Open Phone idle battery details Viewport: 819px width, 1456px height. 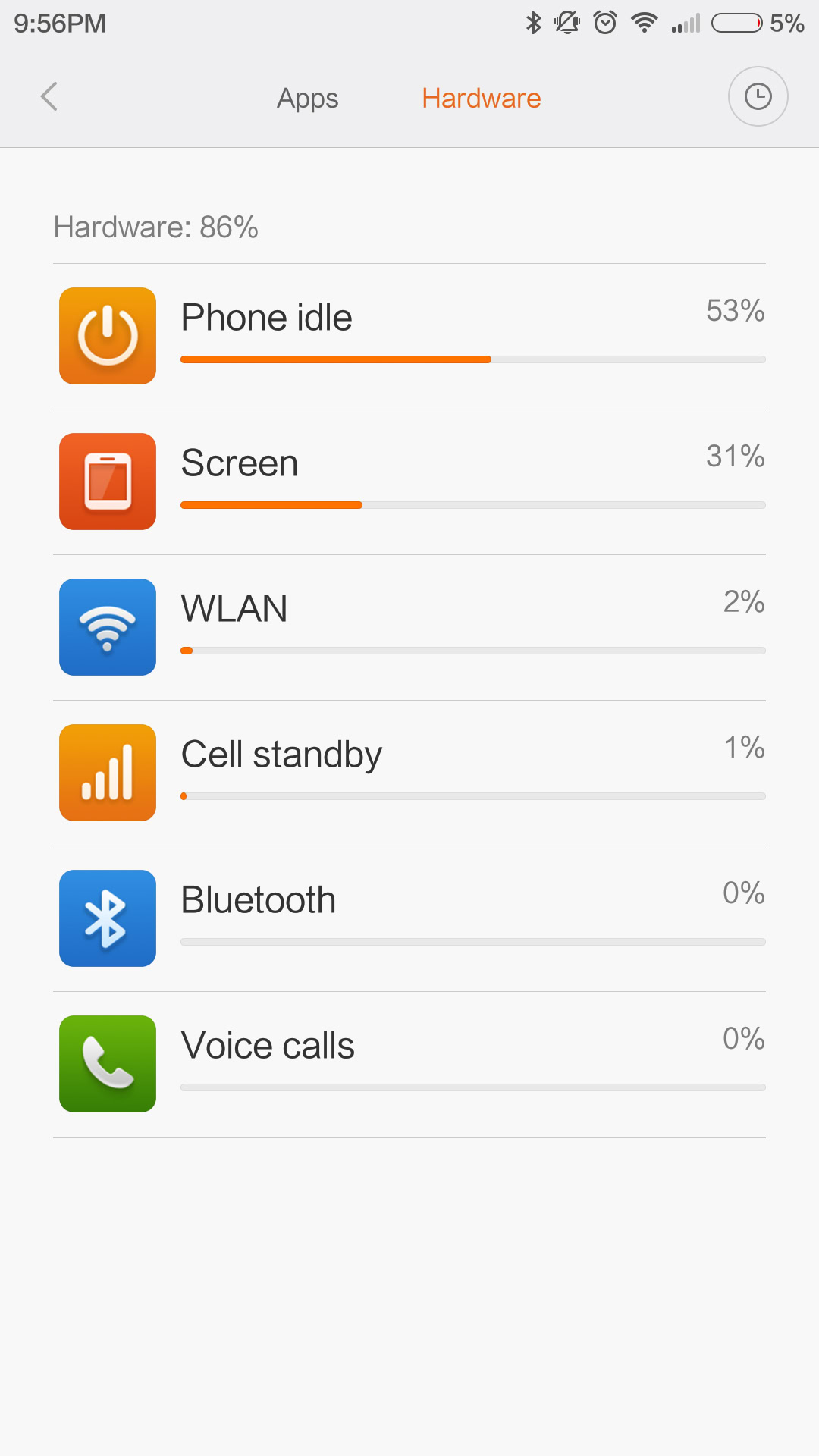pos(409,336)
